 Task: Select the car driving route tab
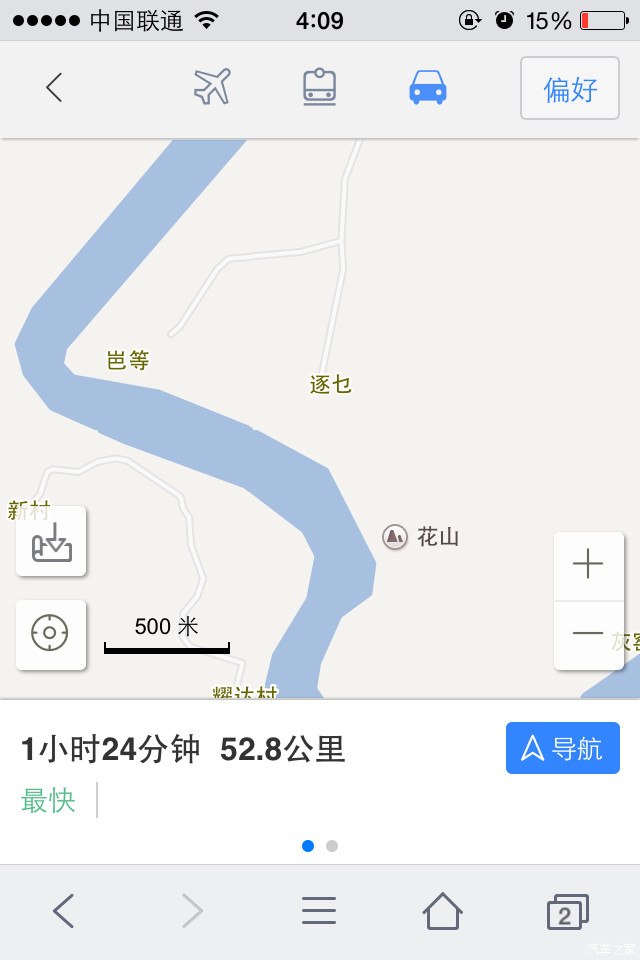(427, 88)
